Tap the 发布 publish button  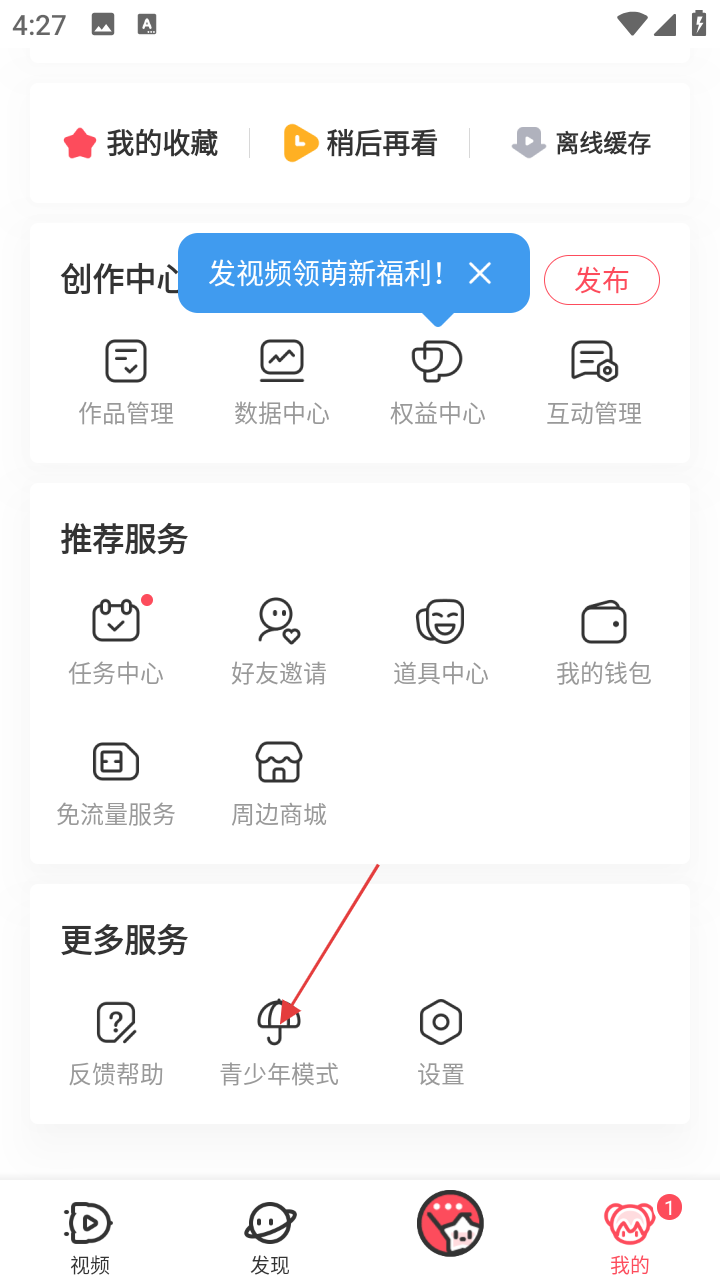(x=601, y=280)
